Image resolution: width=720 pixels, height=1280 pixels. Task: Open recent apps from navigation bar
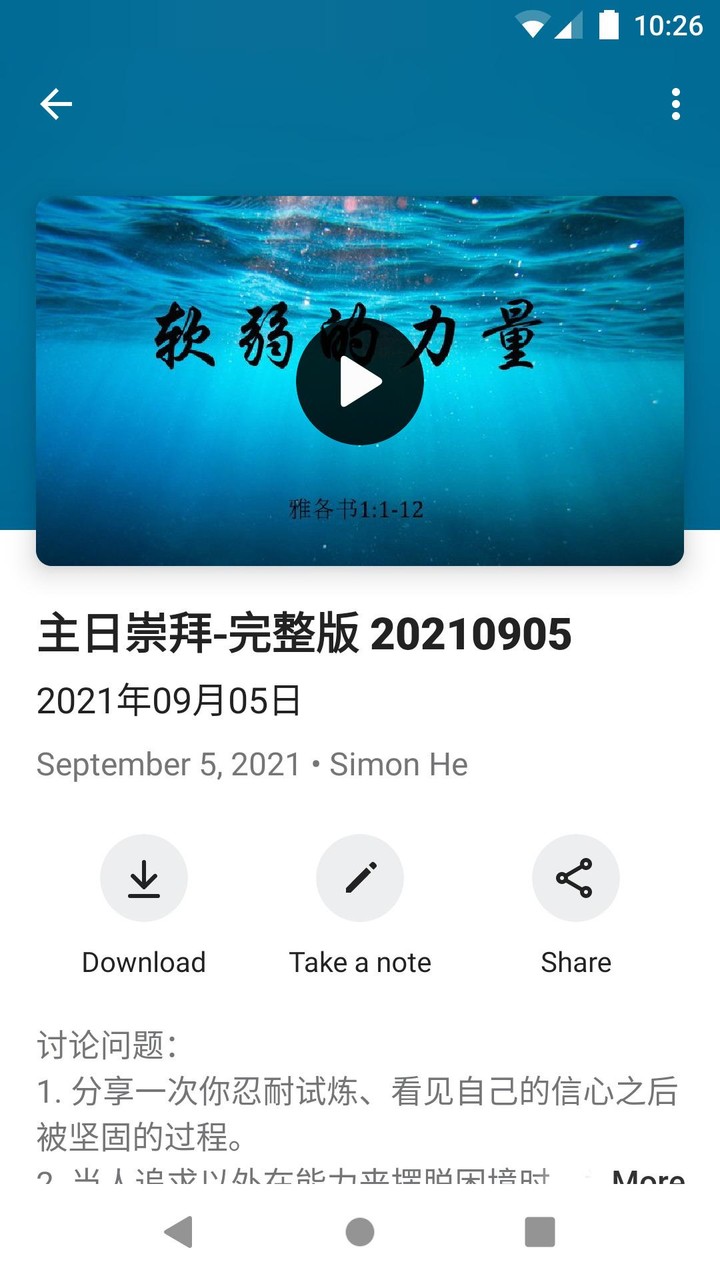(x=540, y=1232)
